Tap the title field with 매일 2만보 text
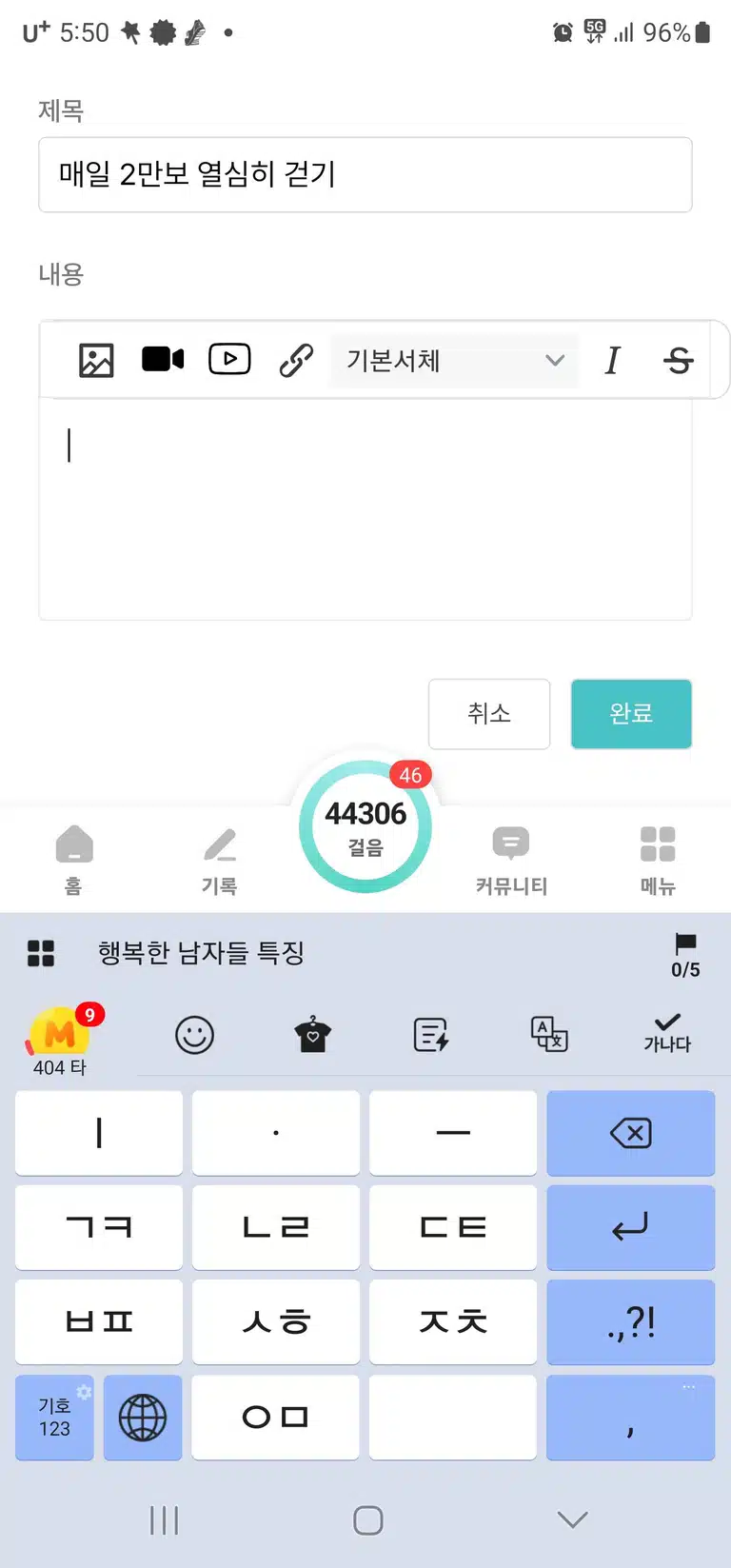The height and width of the screenshot is (1568, 731). tap(365, 174)
